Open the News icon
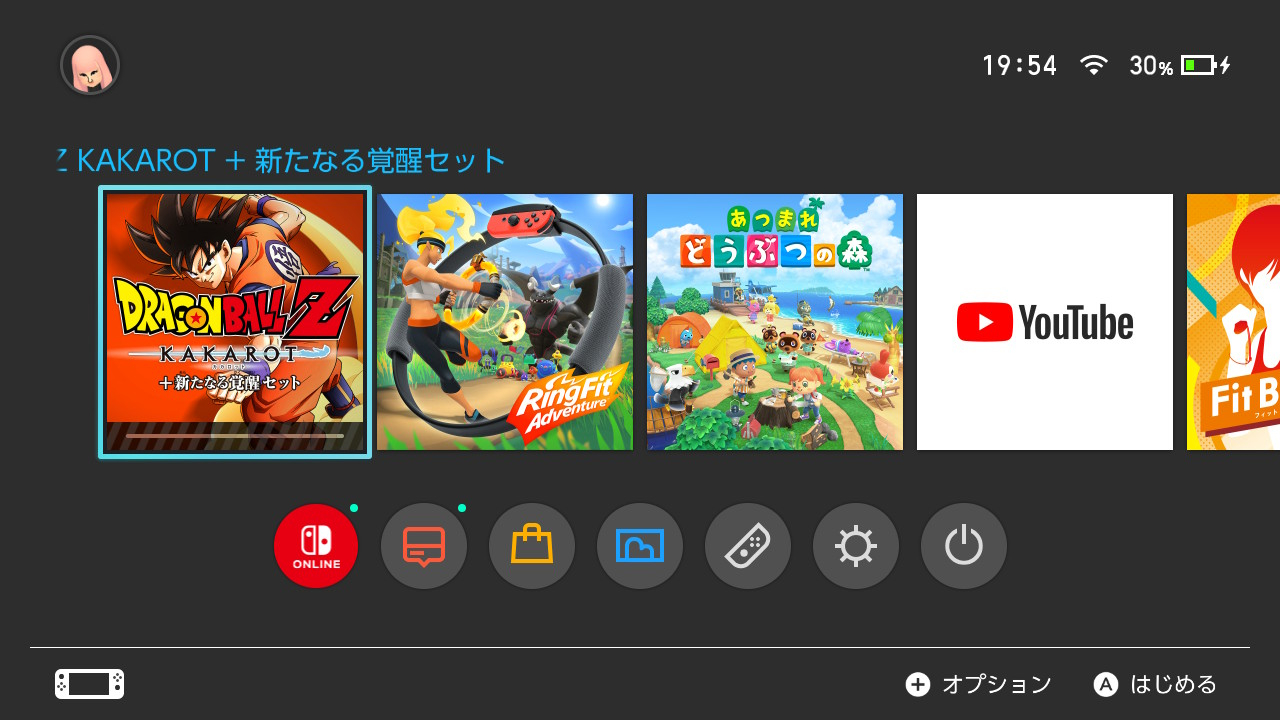This screenshot has width=1280, height=720. (x=424, y=546)
